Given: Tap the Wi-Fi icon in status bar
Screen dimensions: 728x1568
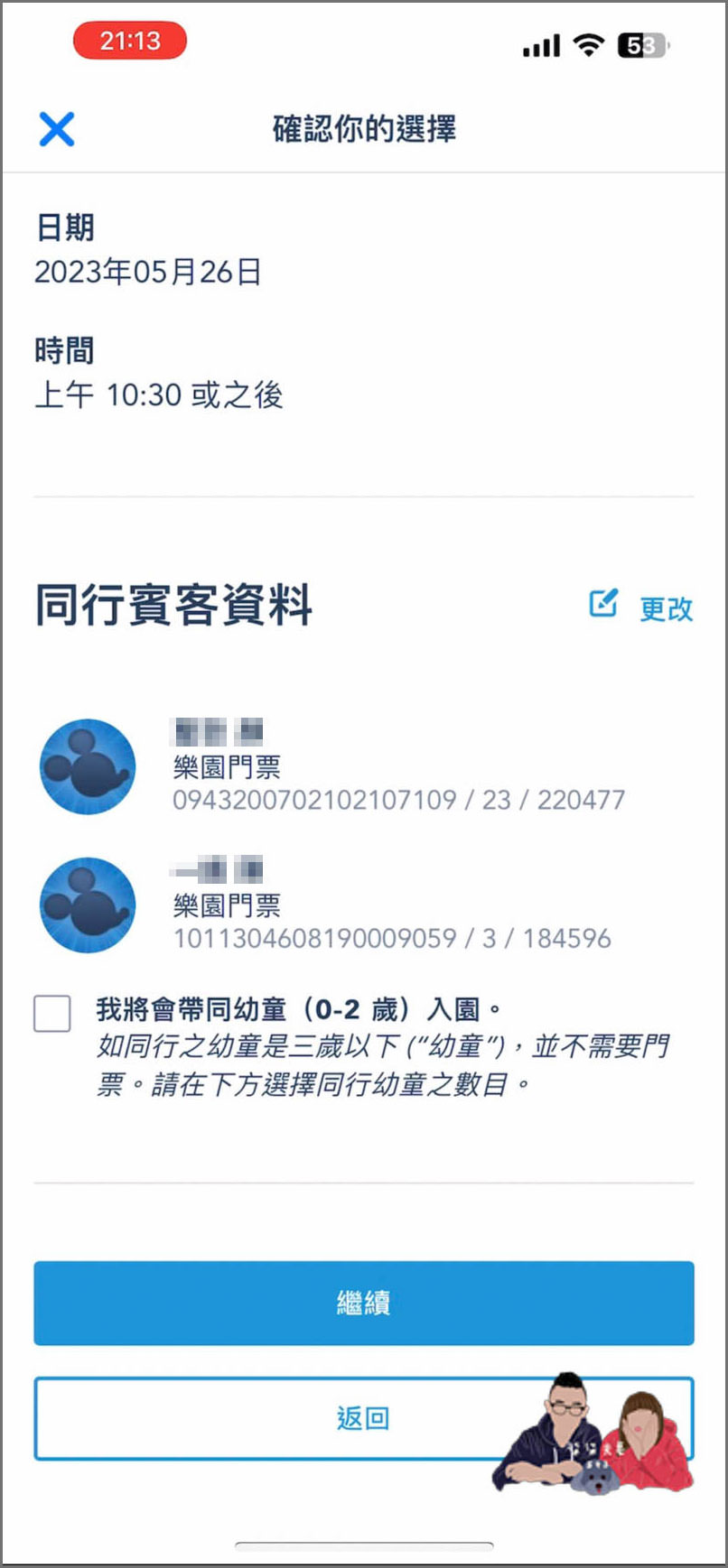Looking at the screenshot, I should (587, 43).
